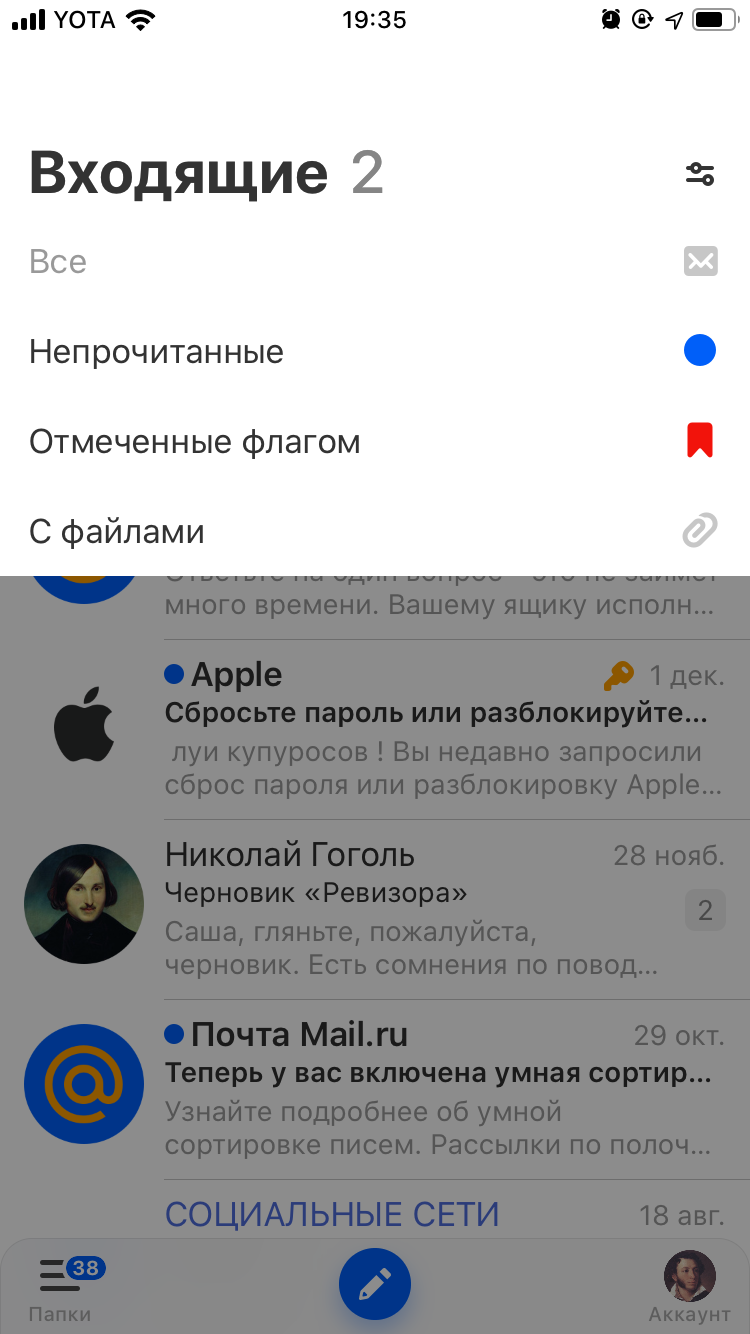
Task: Compose a new email with pencil button
Action: [375, 1284]
